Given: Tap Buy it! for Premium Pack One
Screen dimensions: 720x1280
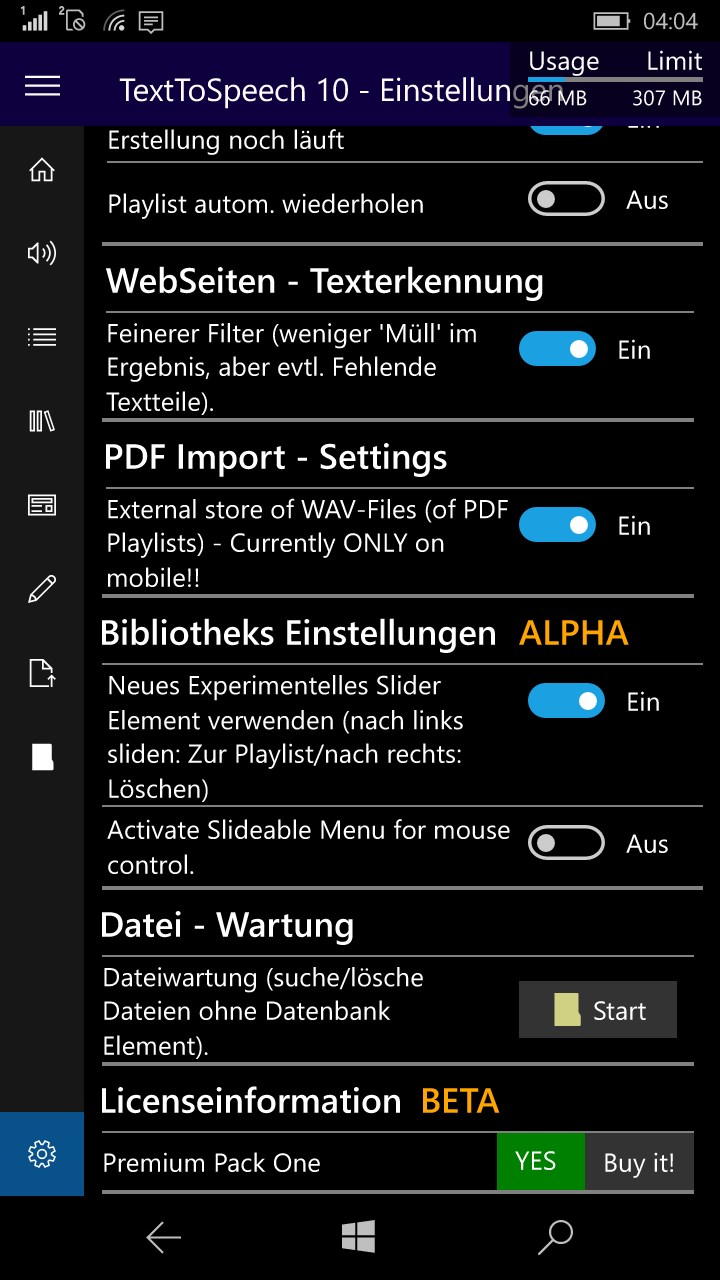Looking at the screenshot, I should 639,1163.
